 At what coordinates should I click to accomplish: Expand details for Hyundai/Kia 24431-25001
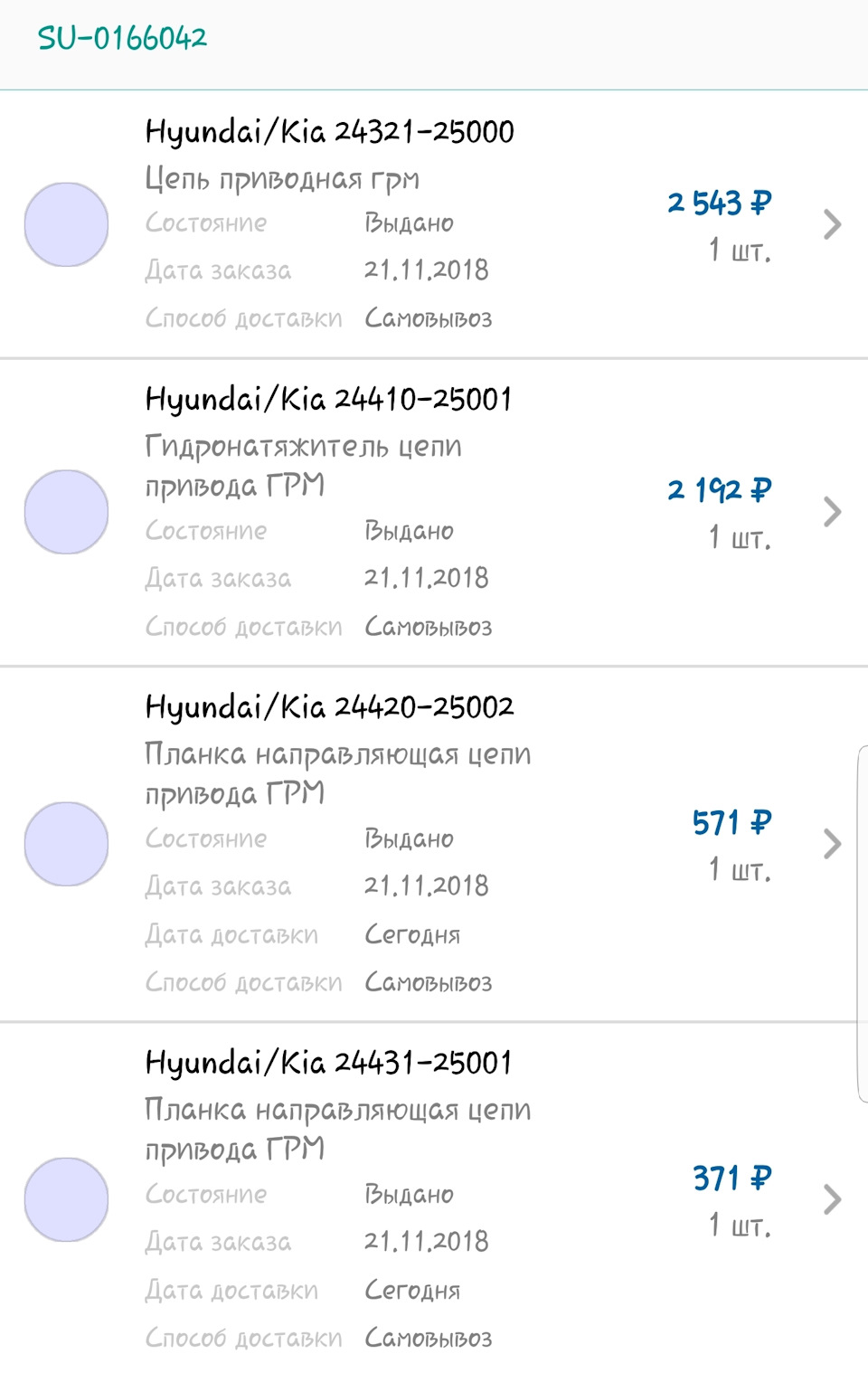click(830, 1200)
